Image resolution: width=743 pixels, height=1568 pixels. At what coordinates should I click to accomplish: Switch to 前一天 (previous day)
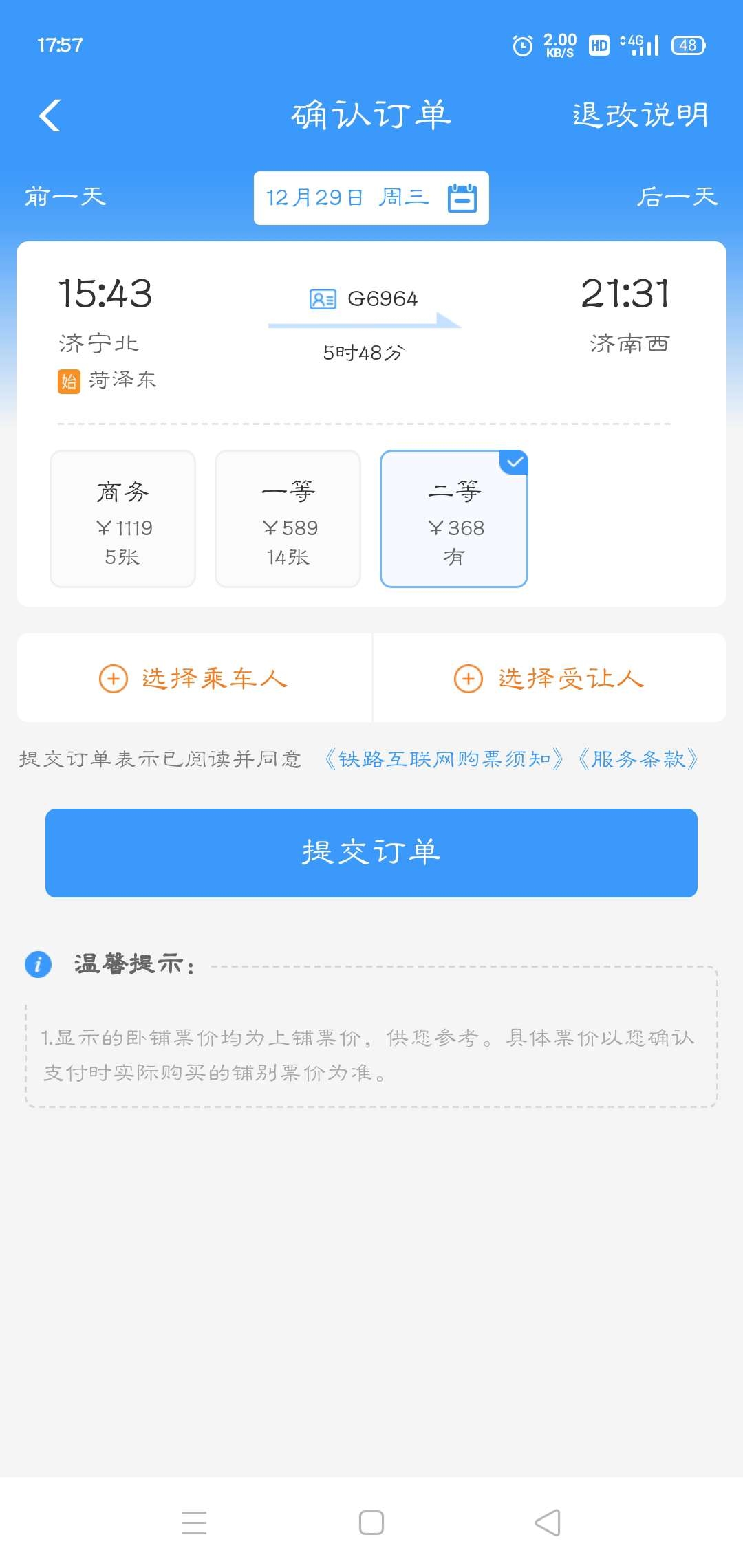click(65, 197)
